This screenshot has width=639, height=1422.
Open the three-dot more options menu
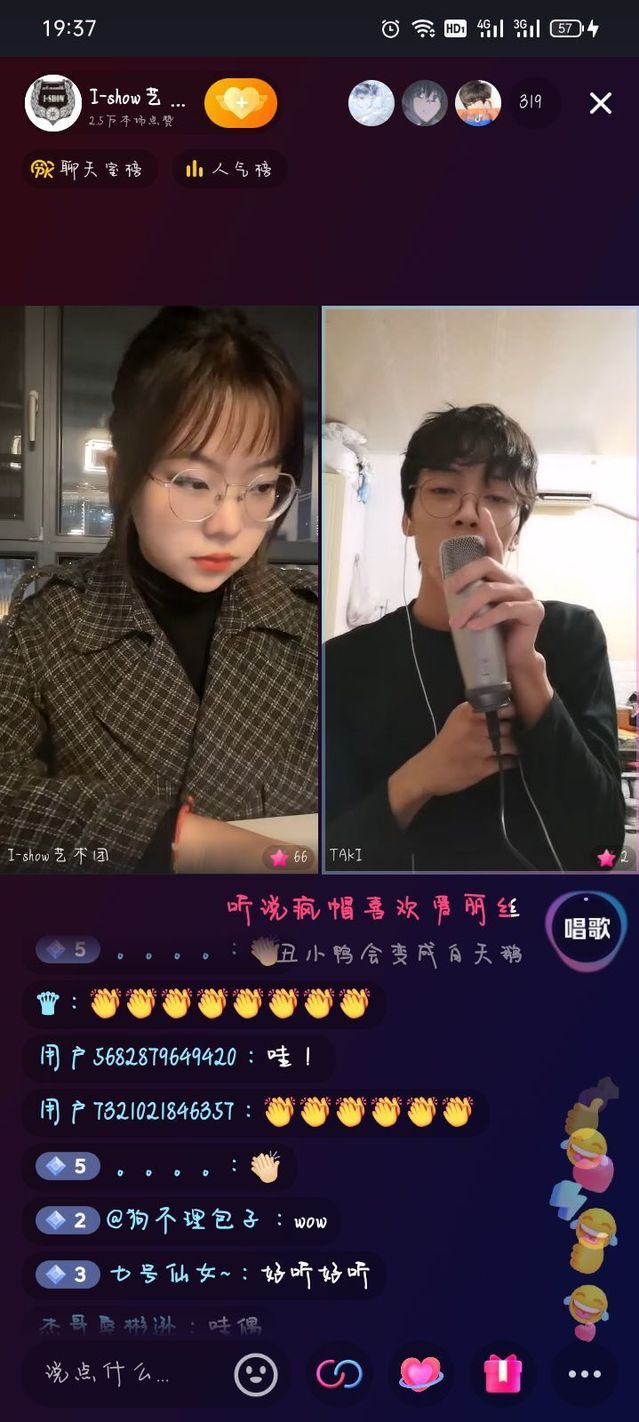pyautogui.click(x=585, y=1374)
